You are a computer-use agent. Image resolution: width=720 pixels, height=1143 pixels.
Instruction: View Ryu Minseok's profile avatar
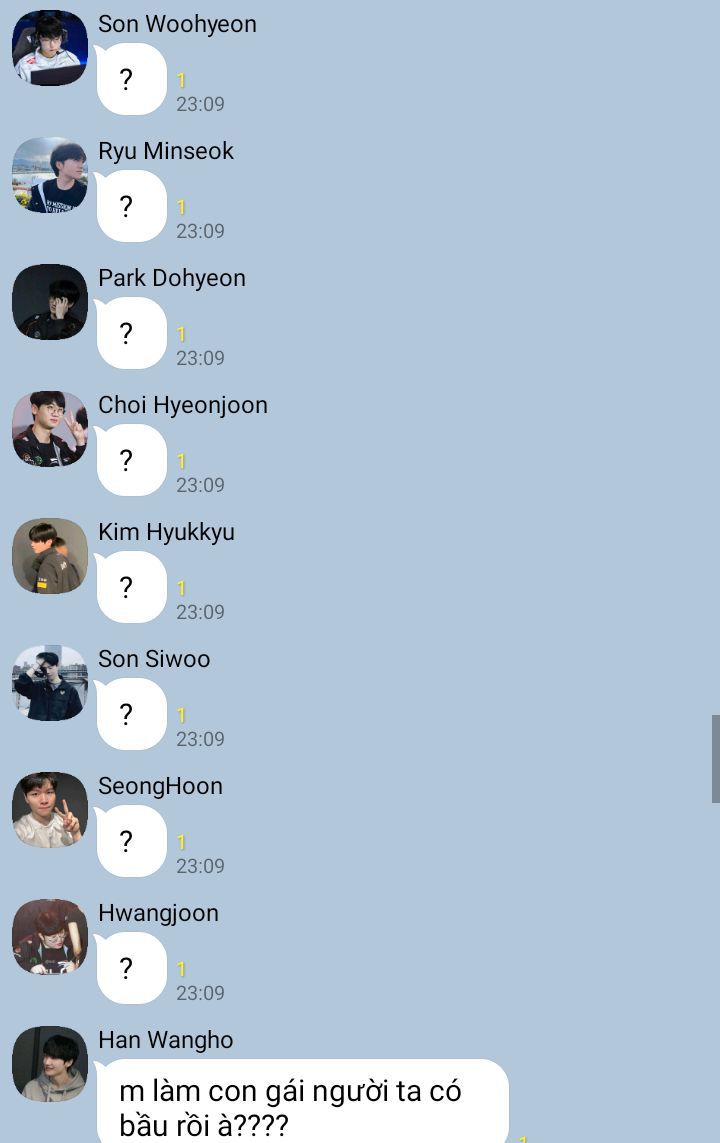(50, 175)
